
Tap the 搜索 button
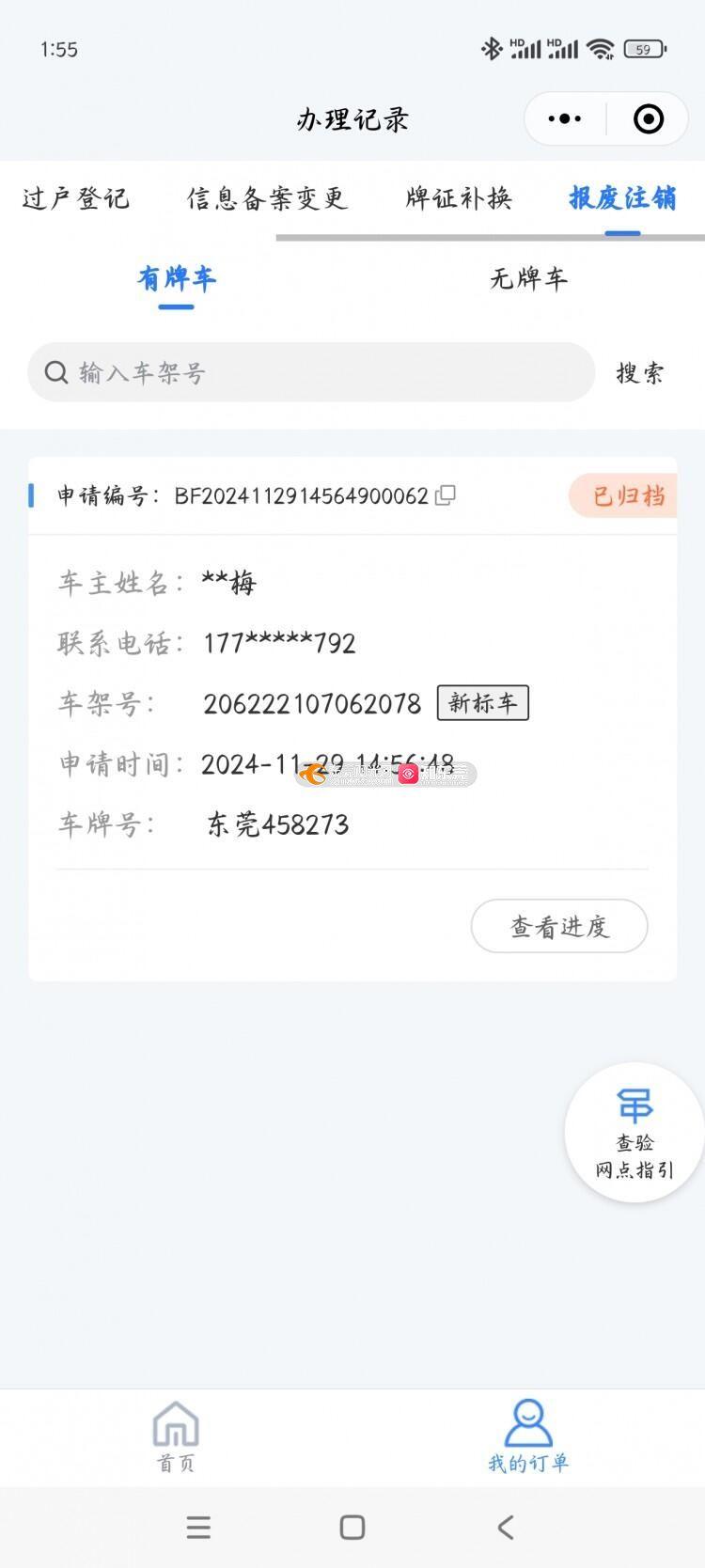640,372
